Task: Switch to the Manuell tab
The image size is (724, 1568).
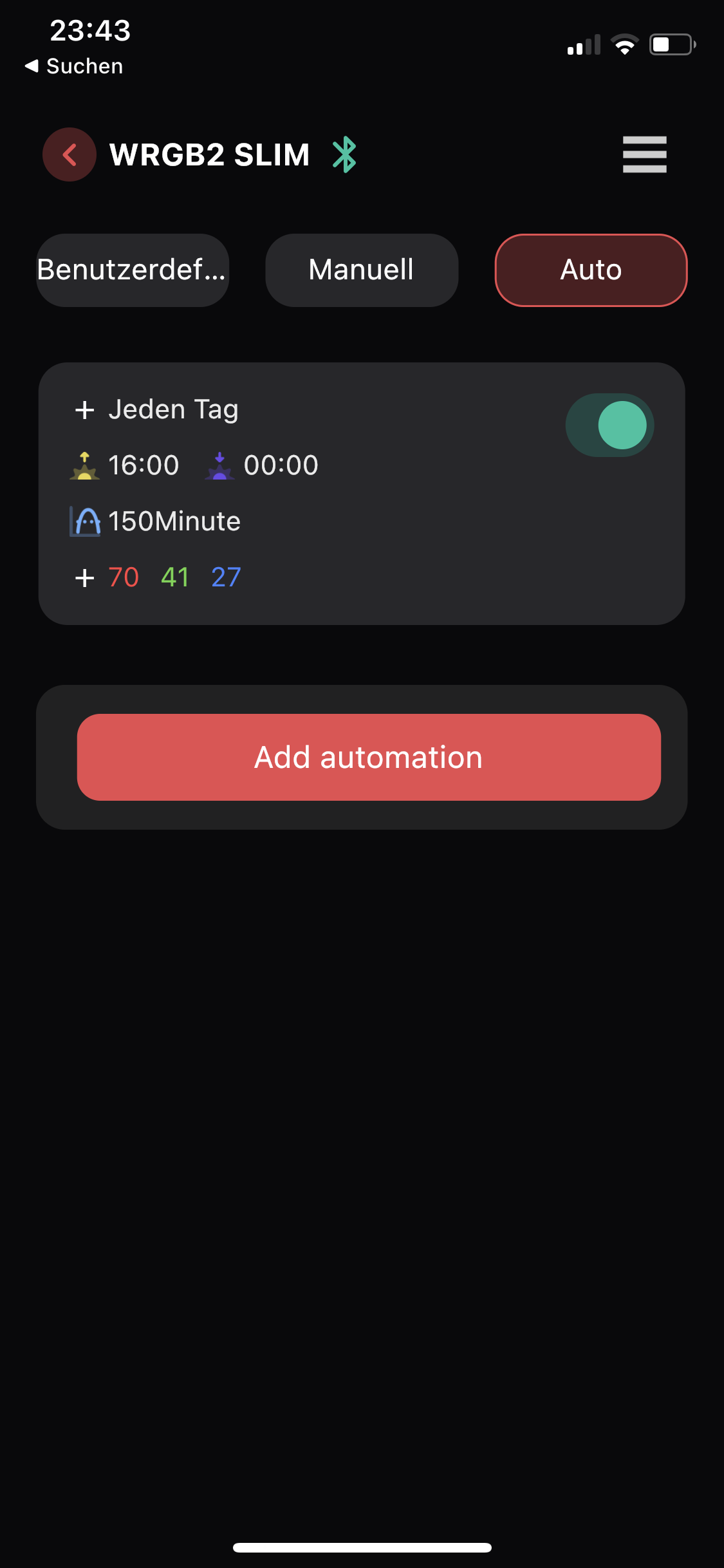Action: pos(362,270)
